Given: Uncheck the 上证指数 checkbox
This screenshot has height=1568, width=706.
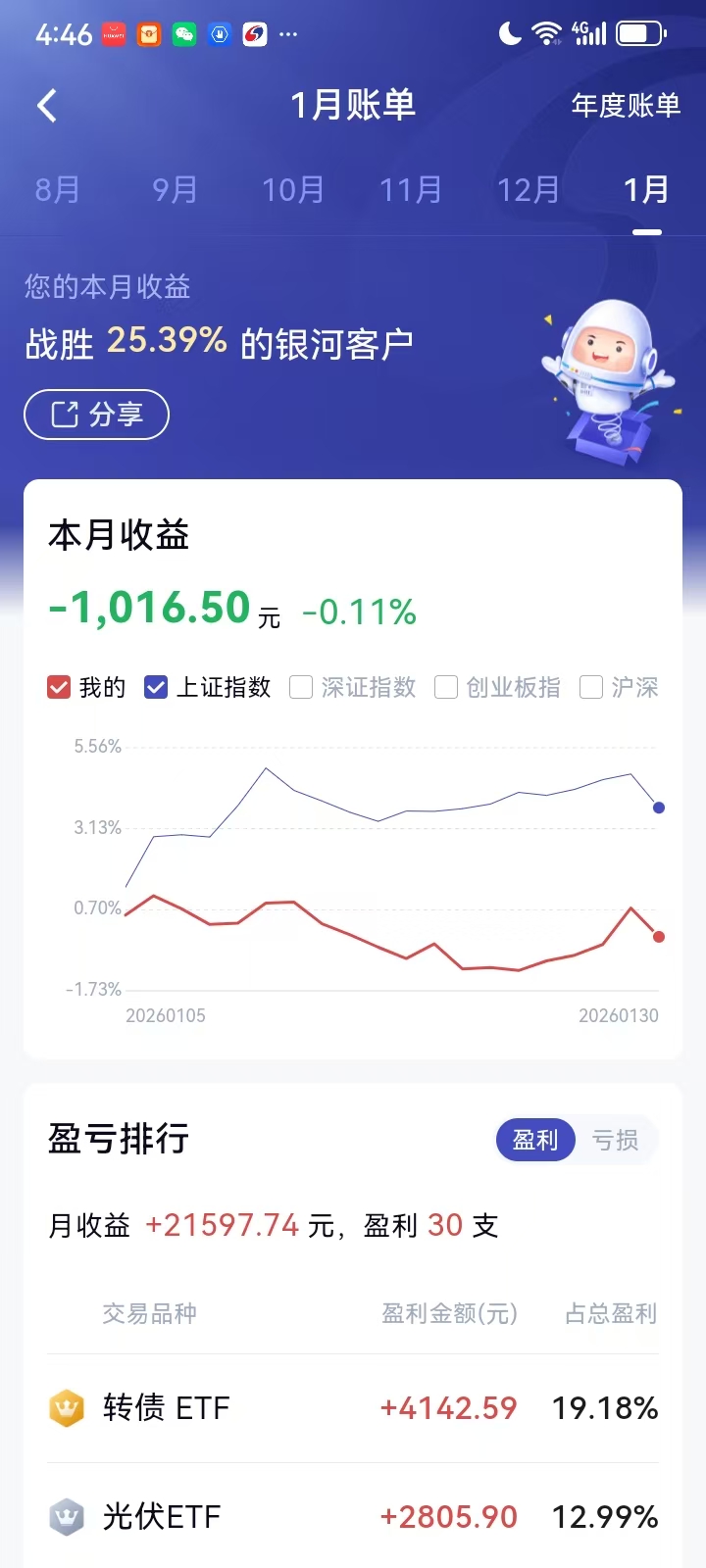Looking at the screenshot, I should click(156, 687).
